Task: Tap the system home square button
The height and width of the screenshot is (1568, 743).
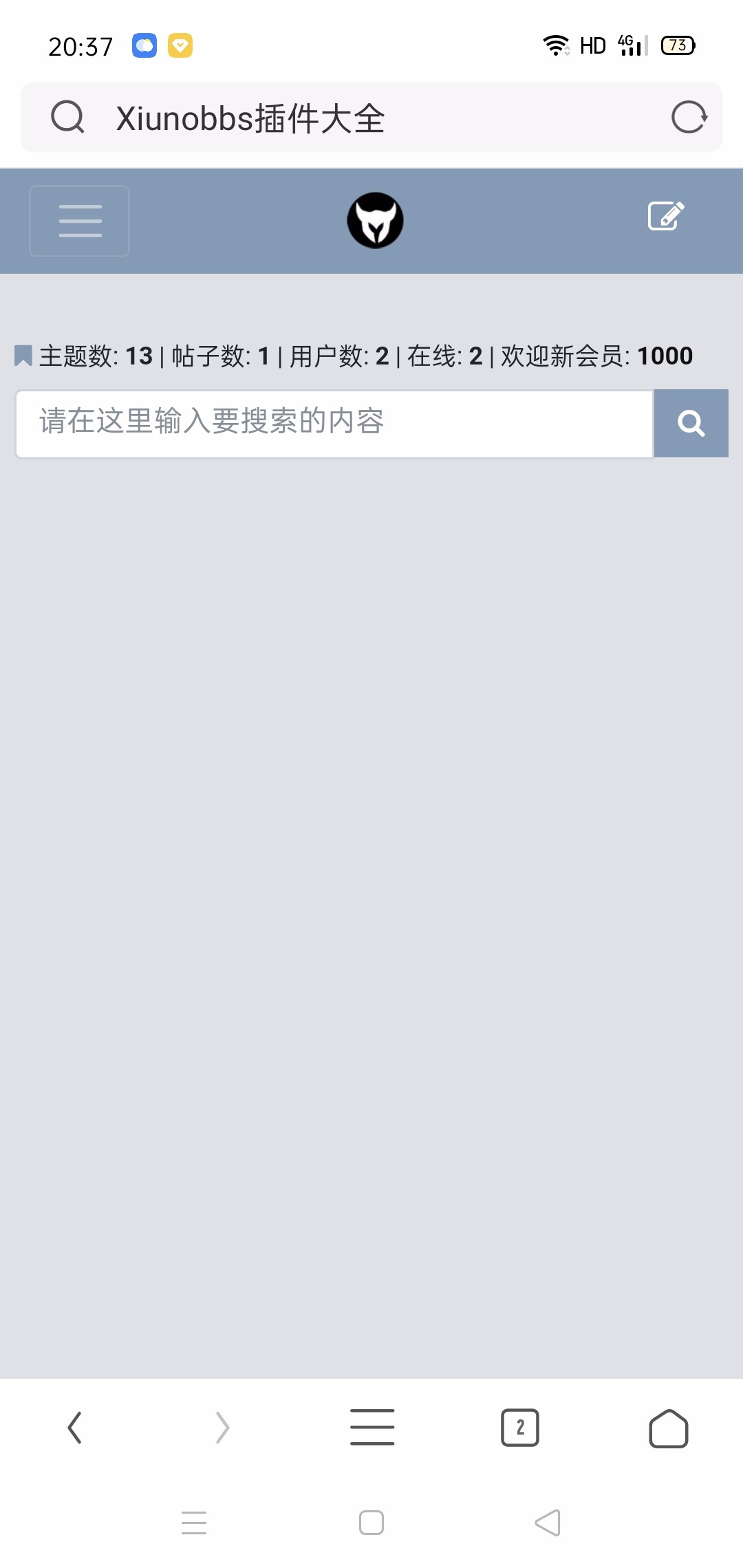Action: pos(371,1523)
